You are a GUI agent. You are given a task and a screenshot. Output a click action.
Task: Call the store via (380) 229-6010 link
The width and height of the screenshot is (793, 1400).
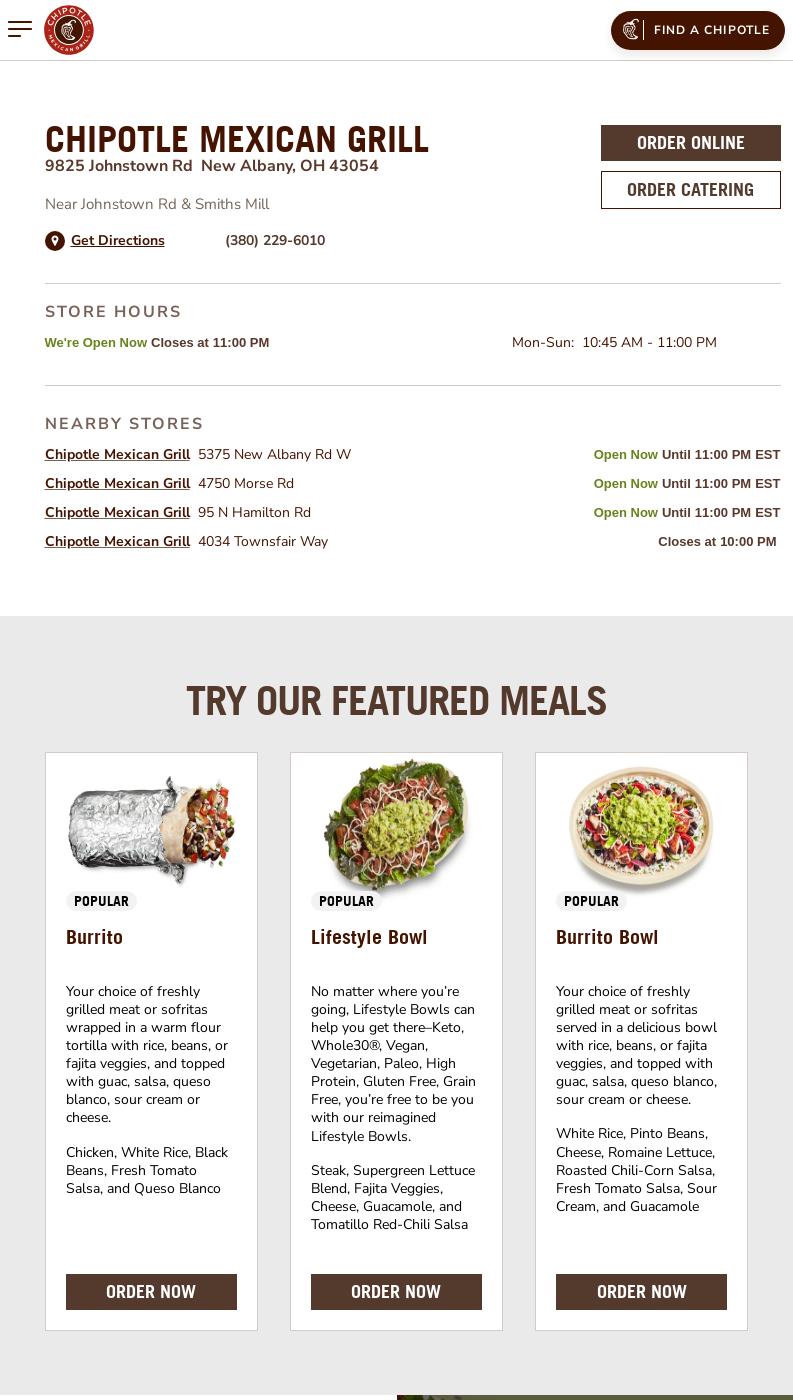coord(275,240)
